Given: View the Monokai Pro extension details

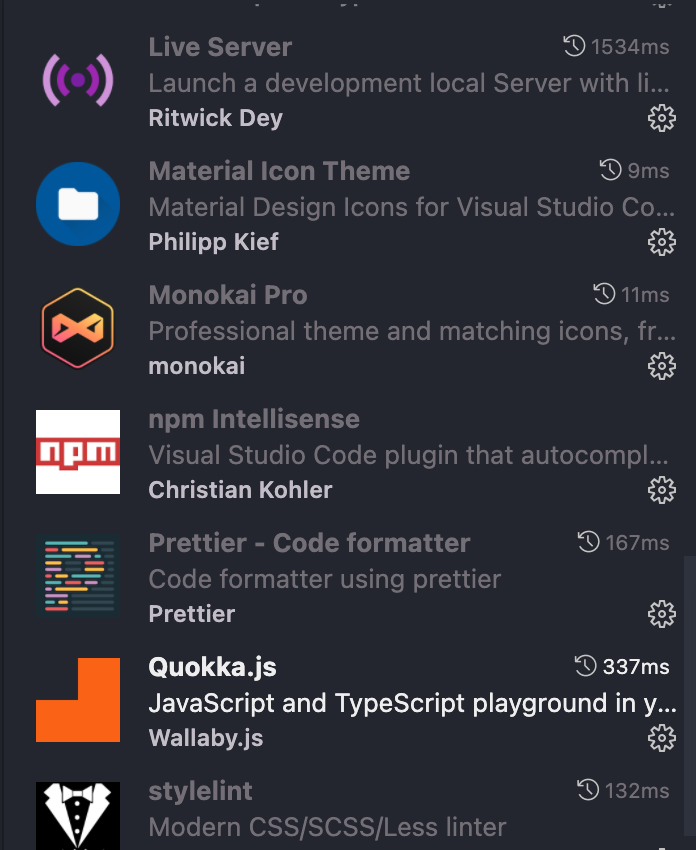Looking at the screenshot, I should [228, 295].
